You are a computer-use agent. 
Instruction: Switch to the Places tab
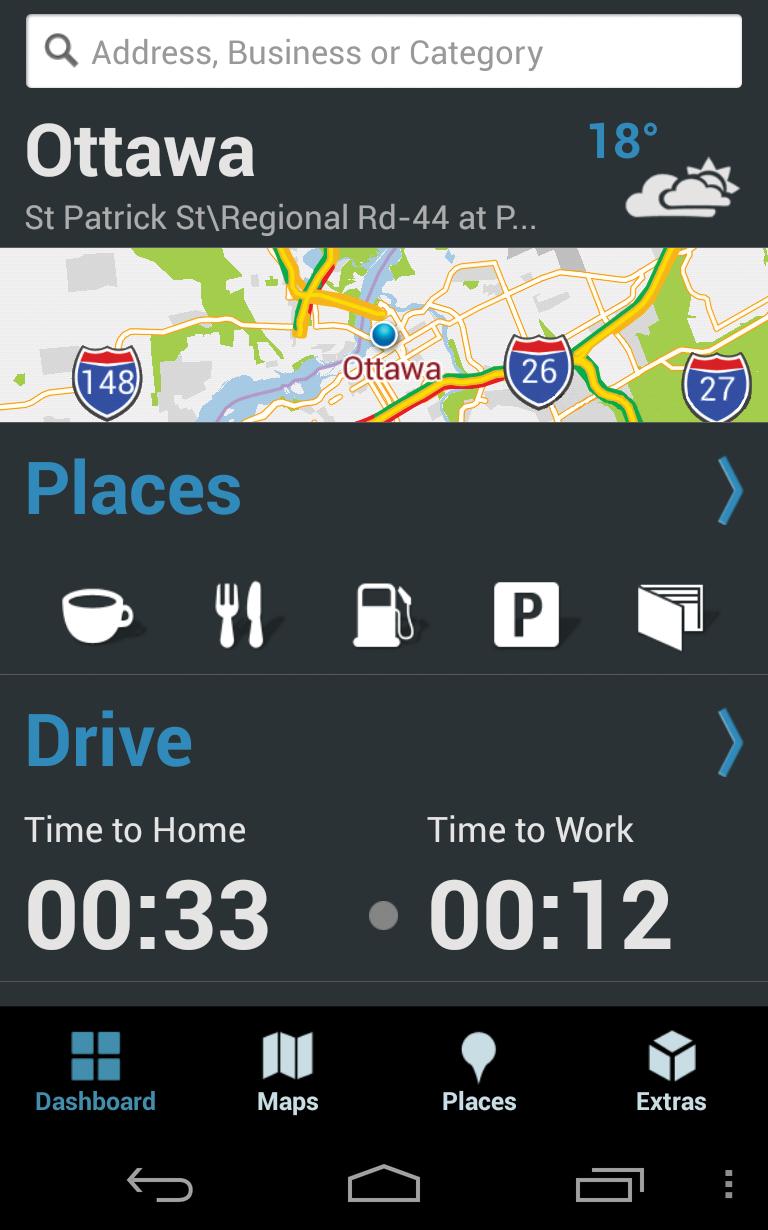point(479,1073)
